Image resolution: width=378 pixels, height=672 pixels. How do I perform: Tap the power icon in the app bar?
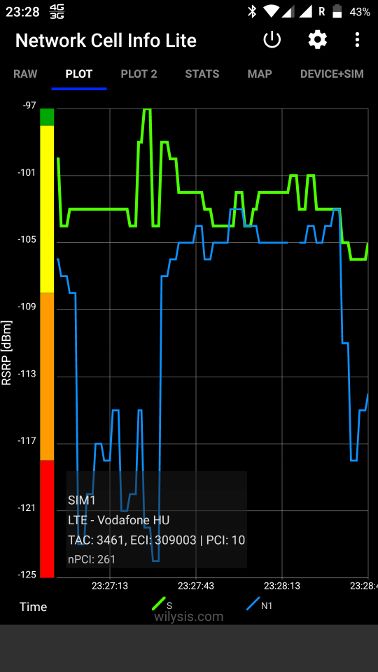pyautogui.click(x=272, y=40)
